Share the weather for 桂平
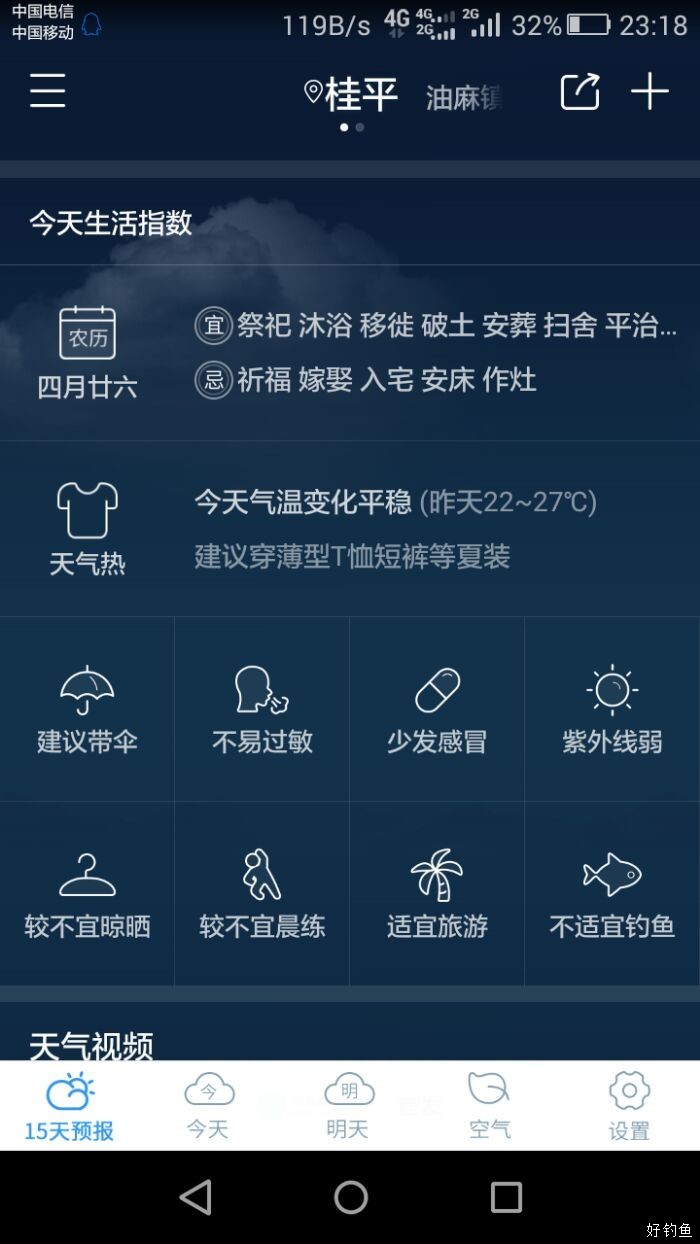Viewport: 700px width, 1244px height. [x=580, y=92]
